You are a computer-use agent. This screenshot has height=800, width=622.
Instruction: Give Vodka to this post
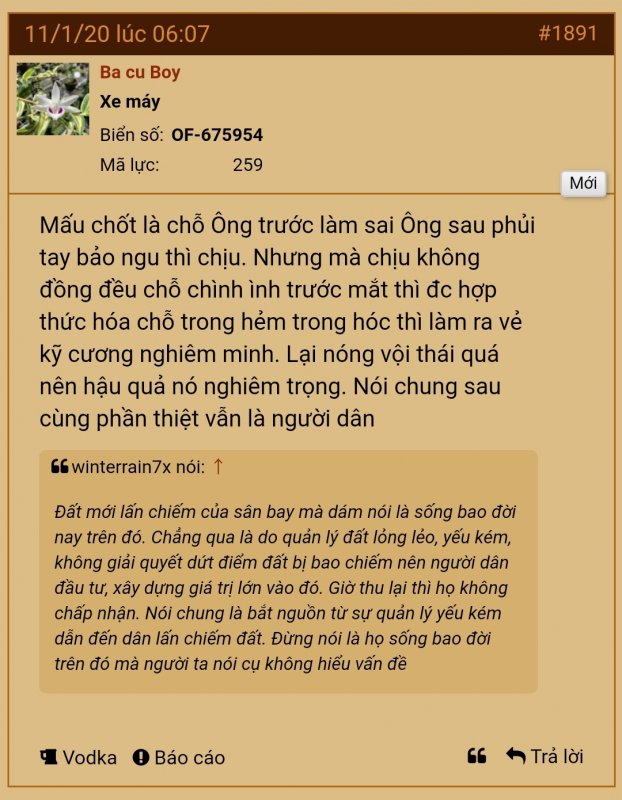pyautogui.click(x=79, y=757)
